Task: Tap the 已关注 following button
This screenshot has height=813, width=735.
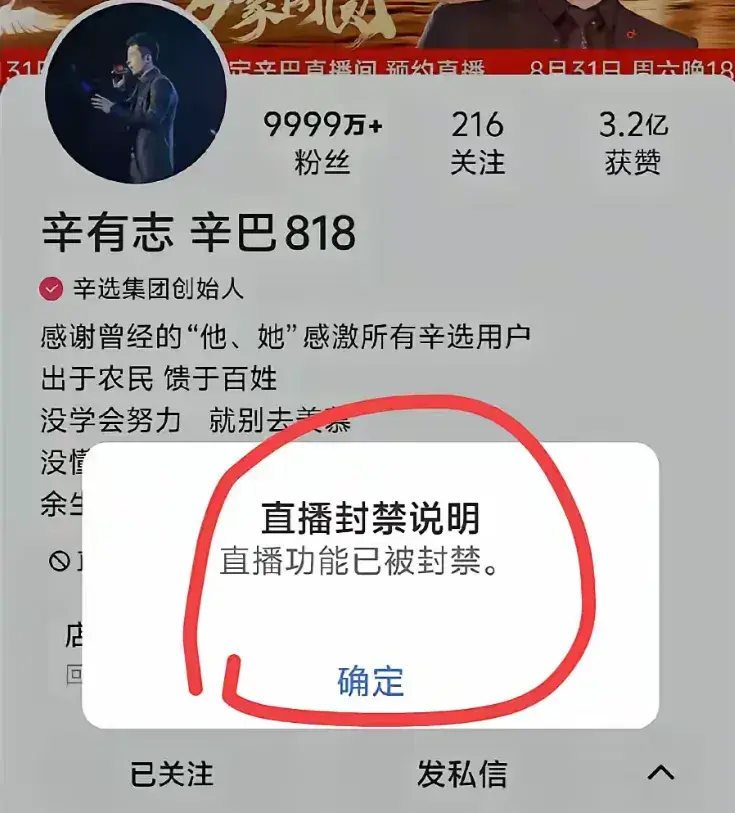Action: click(171, 773)
